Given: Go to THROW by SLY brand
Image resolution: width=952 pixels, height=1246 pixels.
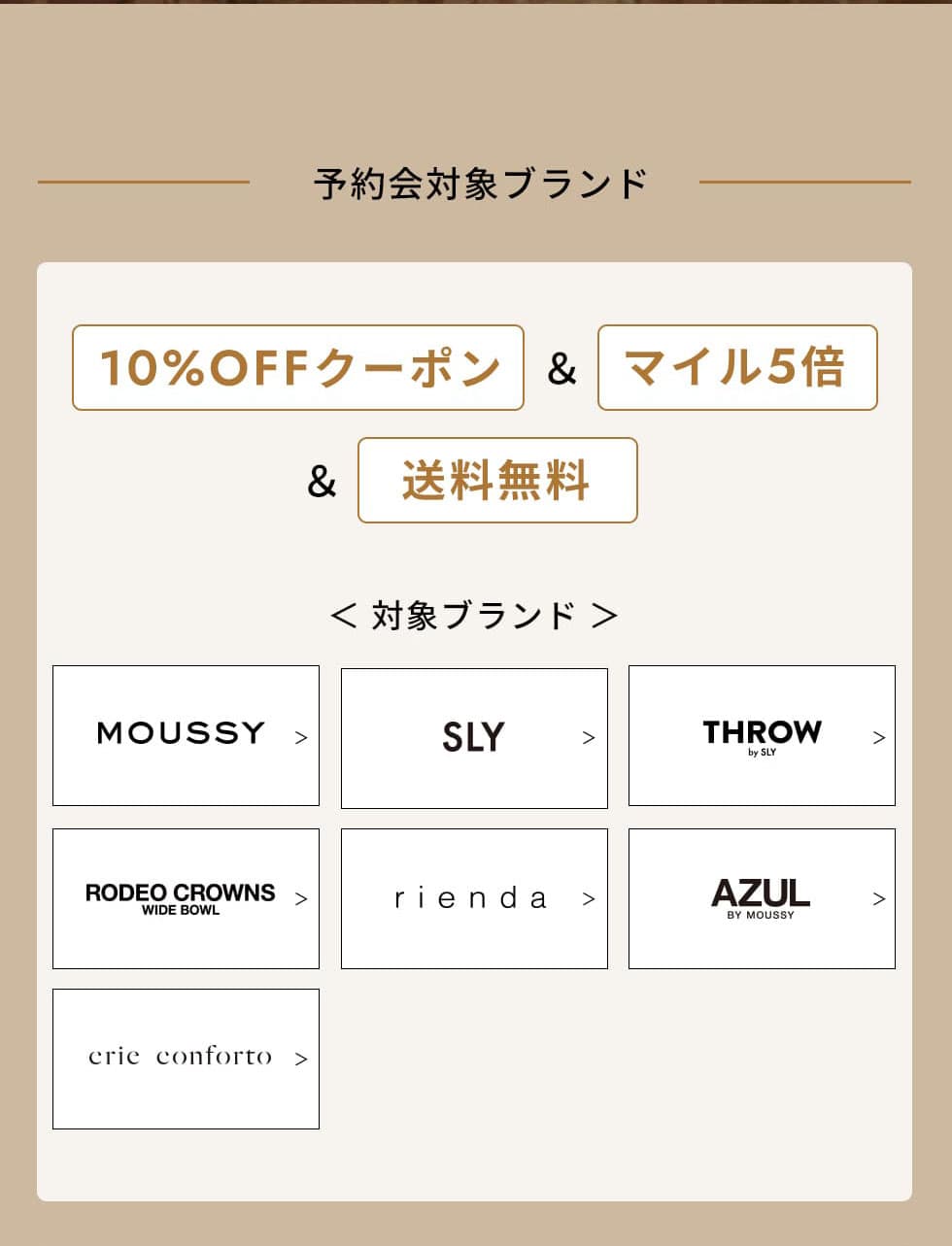Looking at the screenshot, I should pos(762,735).
